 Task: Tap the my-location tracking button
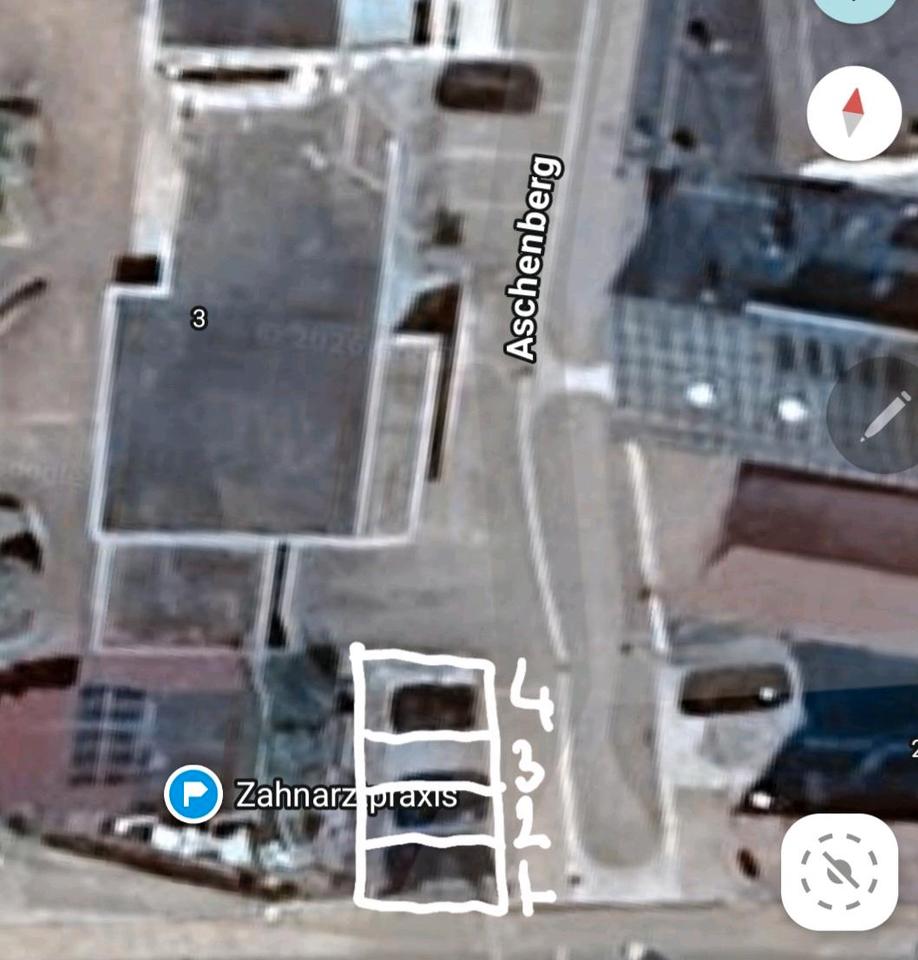(x=839, y=871)
